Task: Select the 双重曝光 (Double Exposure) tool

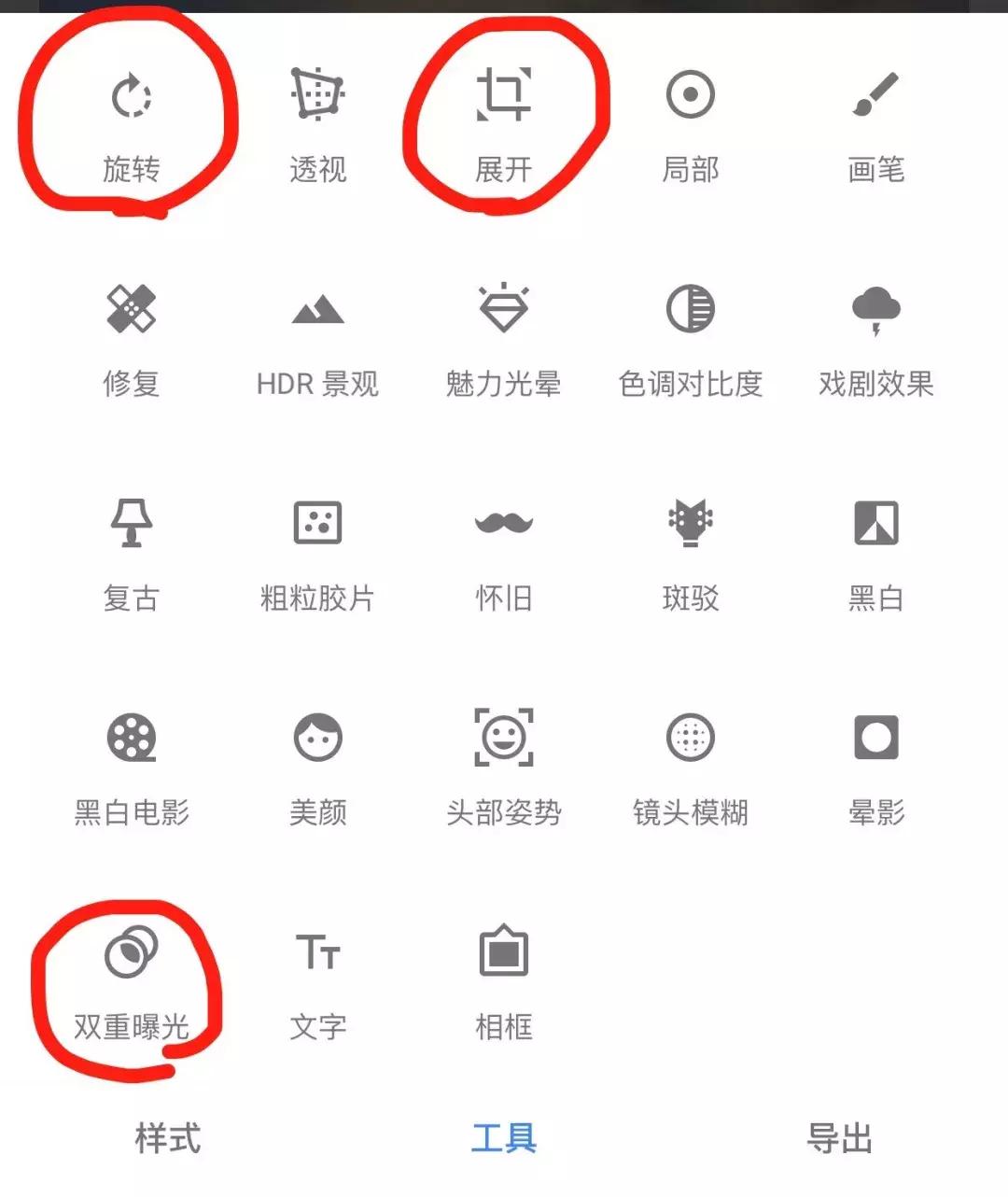Action: [x=131, y=980]
